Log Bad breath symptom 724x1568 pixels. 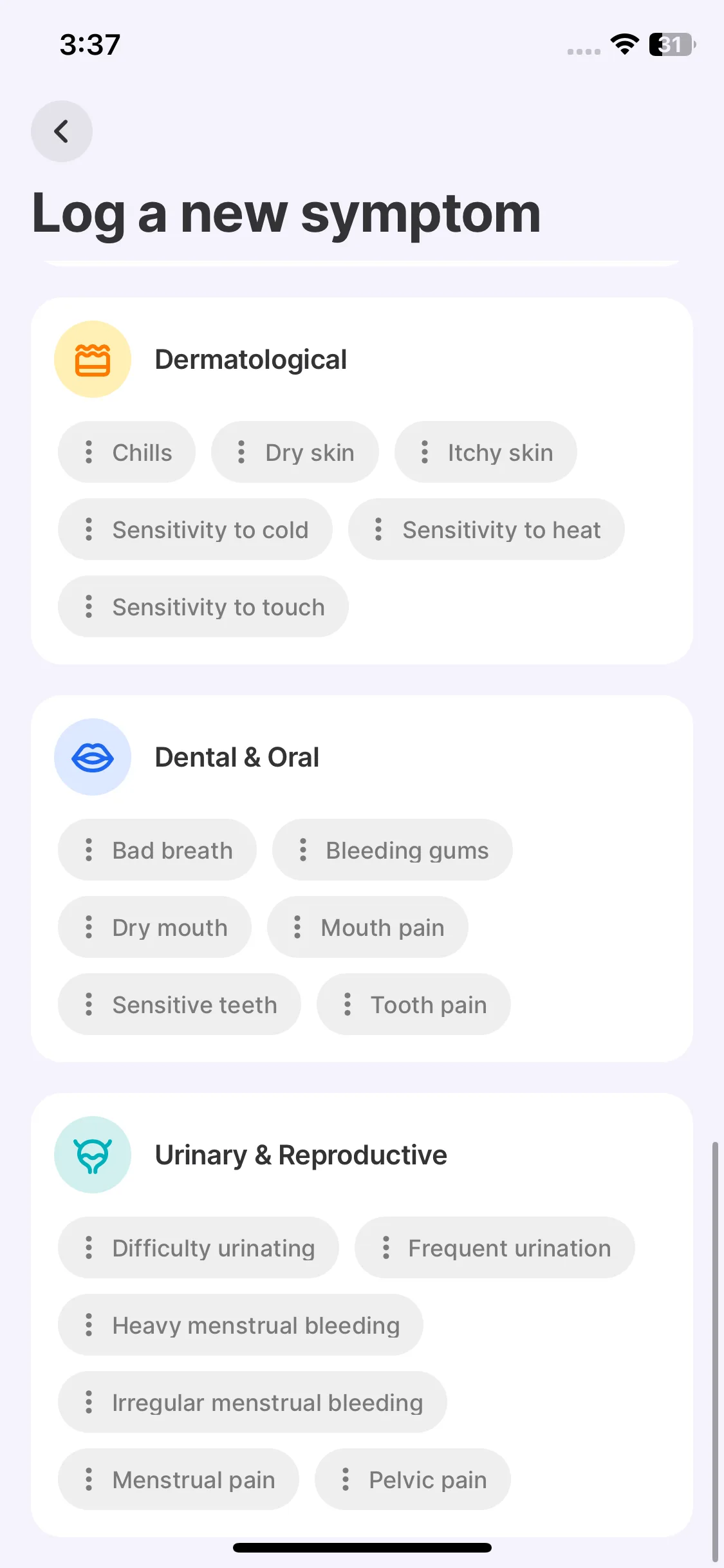pyautogui.click(x=157, y=850)
